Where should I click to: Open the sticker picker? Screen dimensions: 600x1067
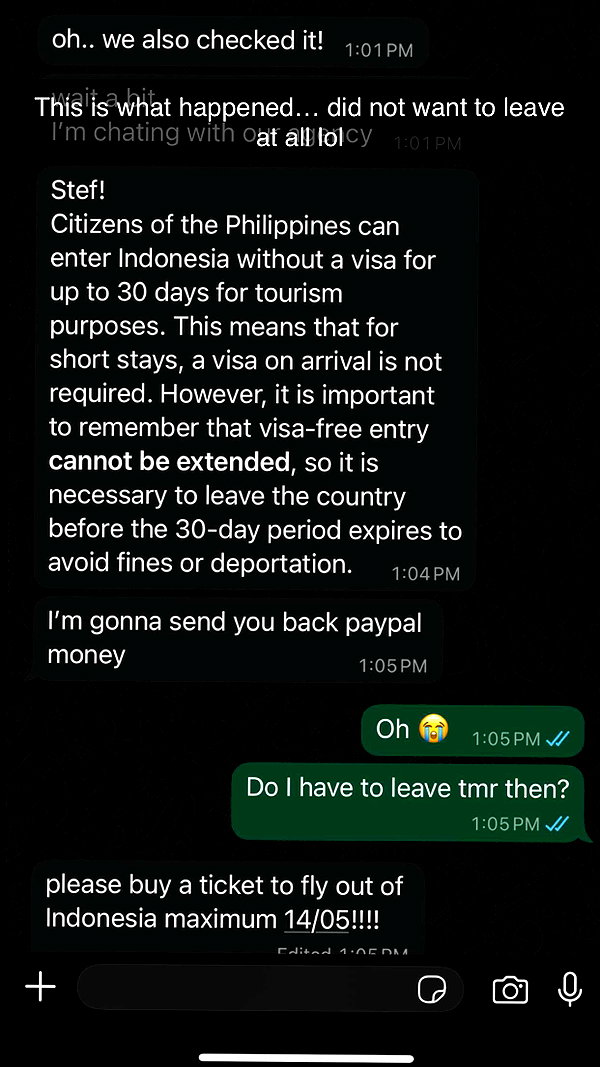click(431, 988)
